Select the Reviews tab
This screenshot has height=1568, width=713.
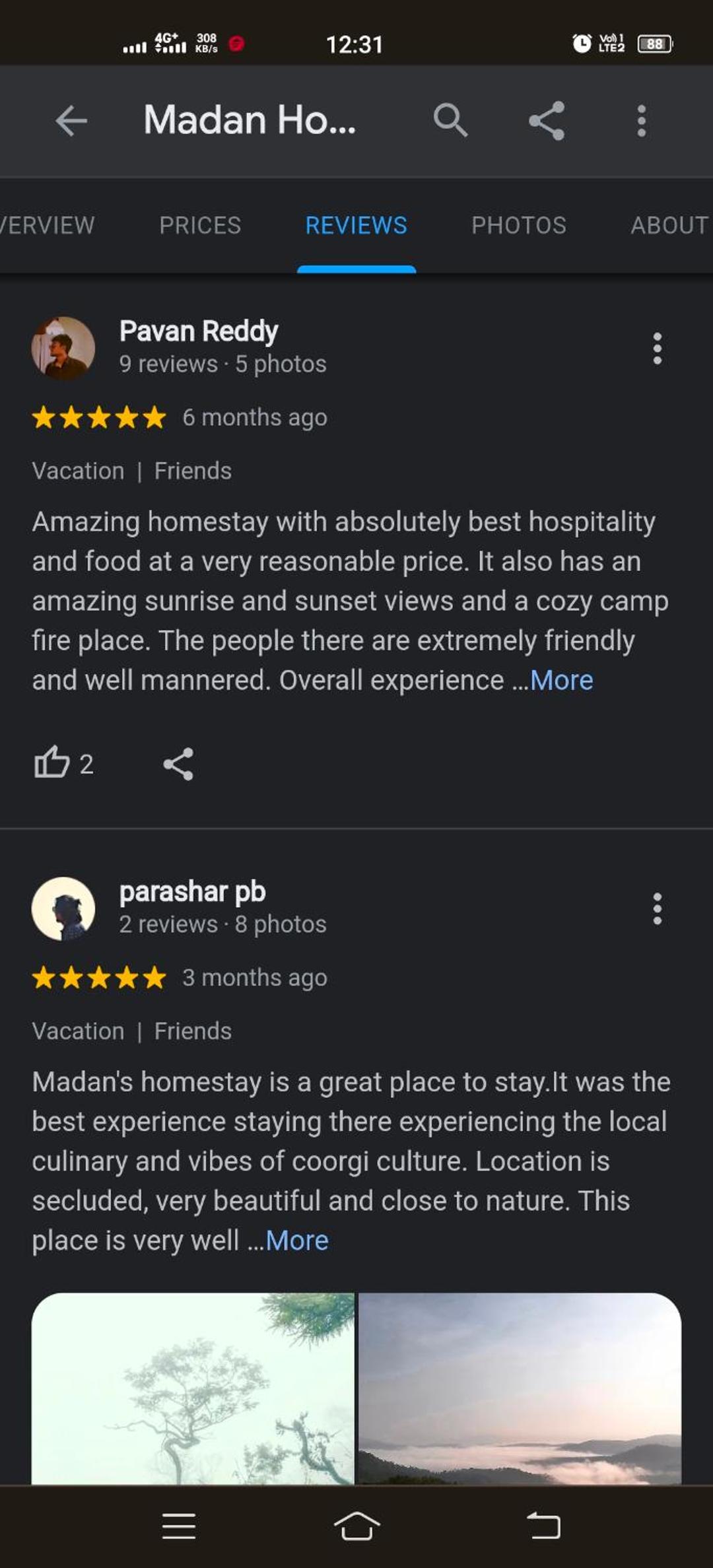point(356,225)
